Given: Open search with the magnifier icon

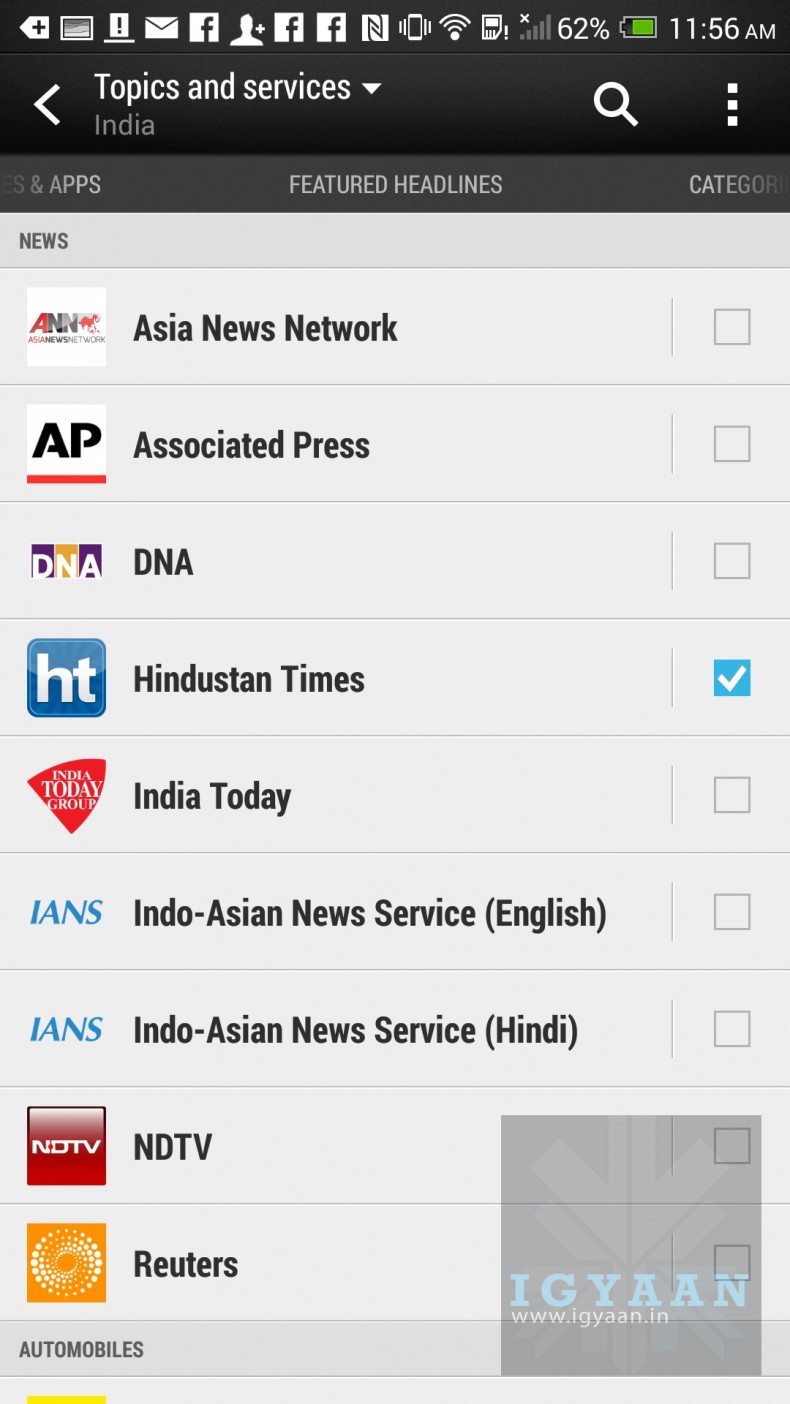Looking at the screenshot, I should [x=615, y=104].
